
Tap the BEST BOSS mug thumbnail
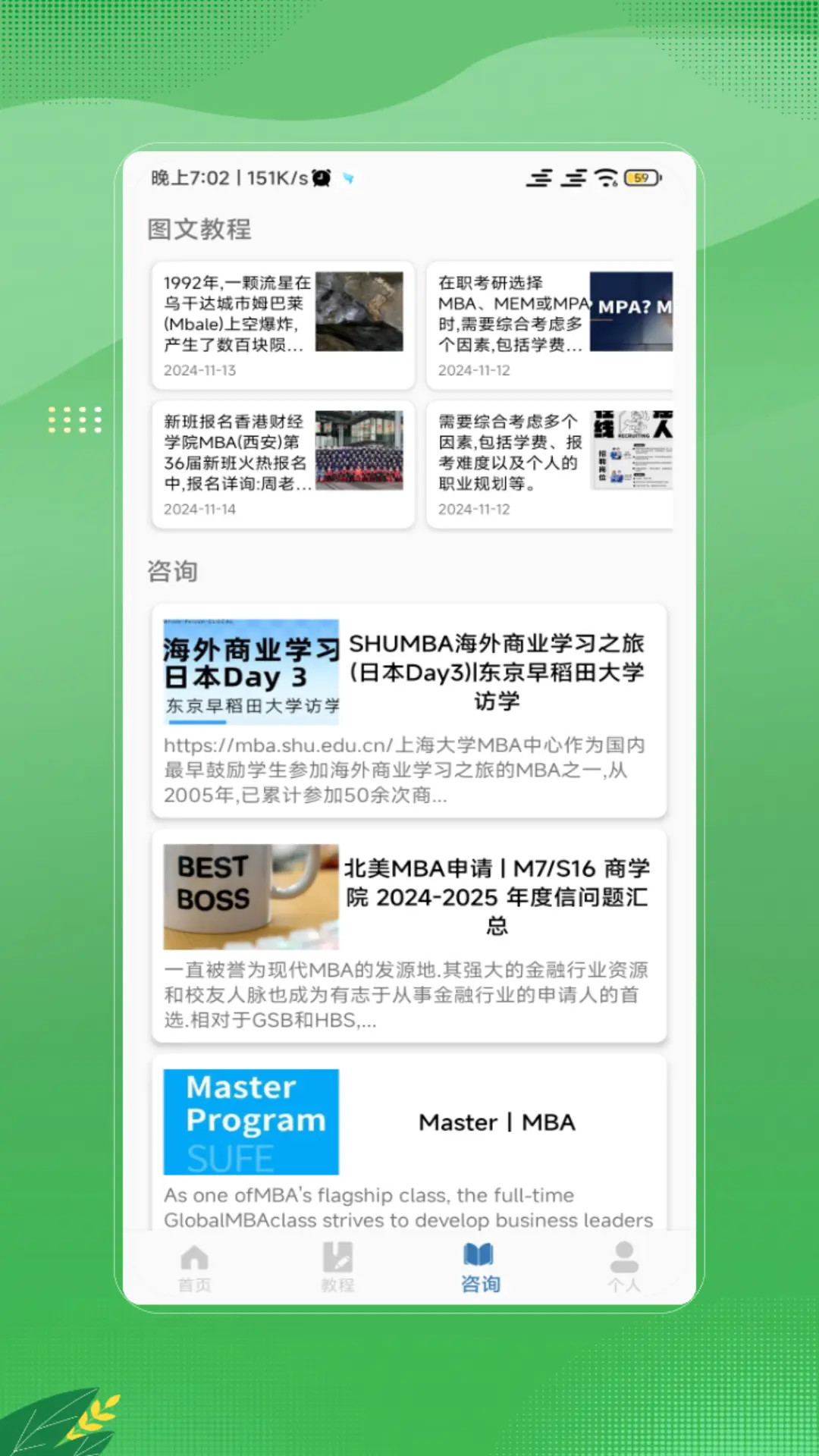click(250, 899)
